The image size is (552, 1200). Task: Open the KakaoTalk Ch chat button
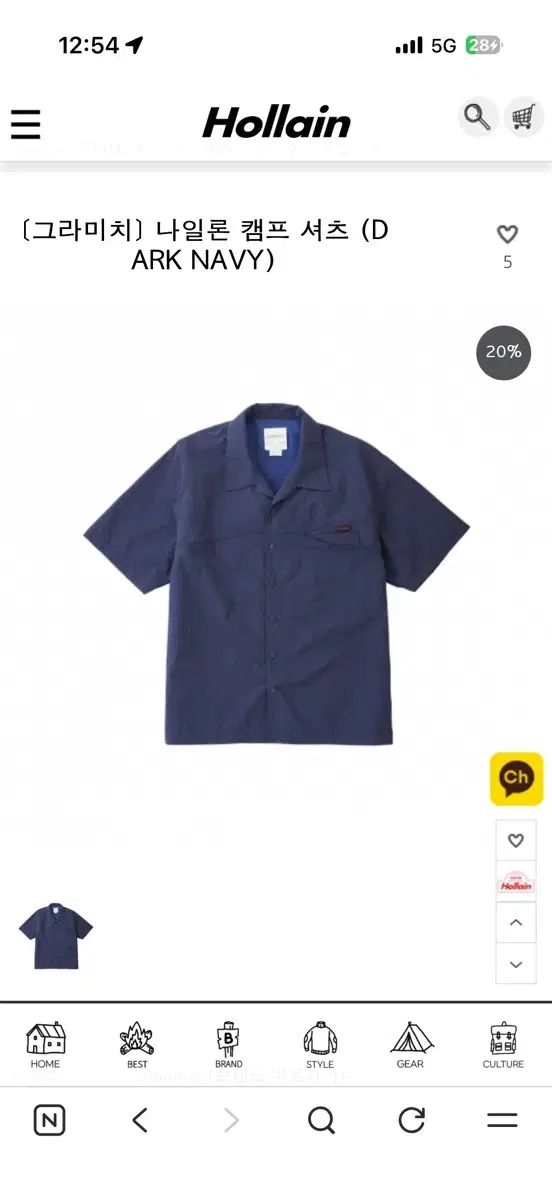click(x=516, y=779)
